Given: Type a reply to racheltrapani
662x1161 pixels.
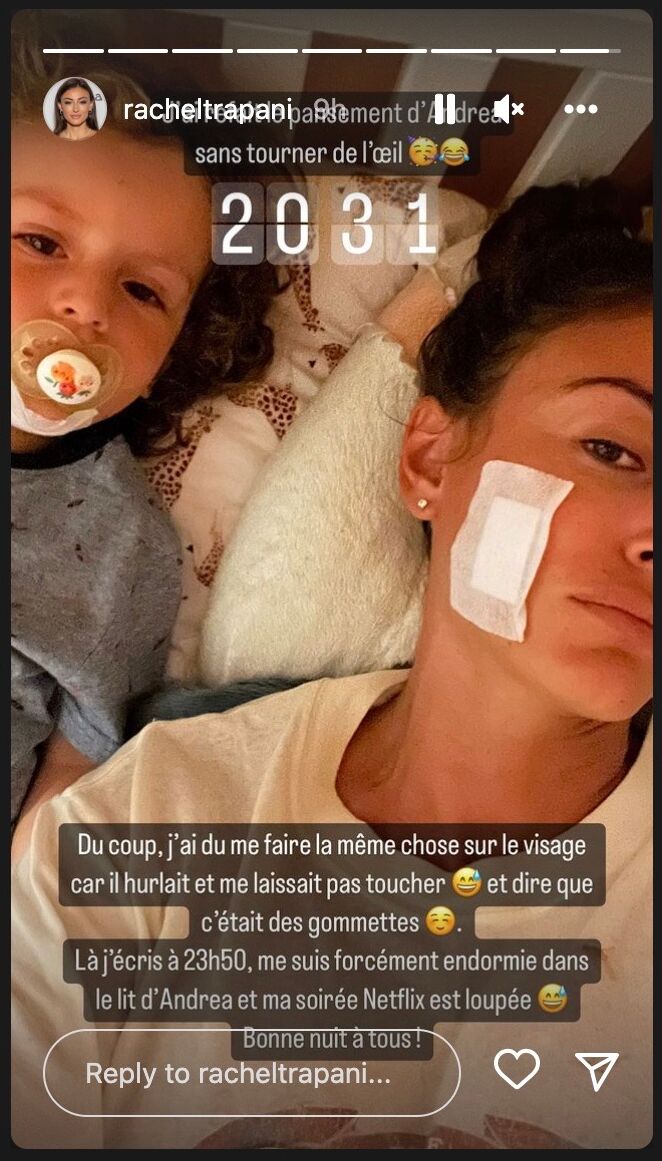Looking at the screenshot, I should 251,1073.
